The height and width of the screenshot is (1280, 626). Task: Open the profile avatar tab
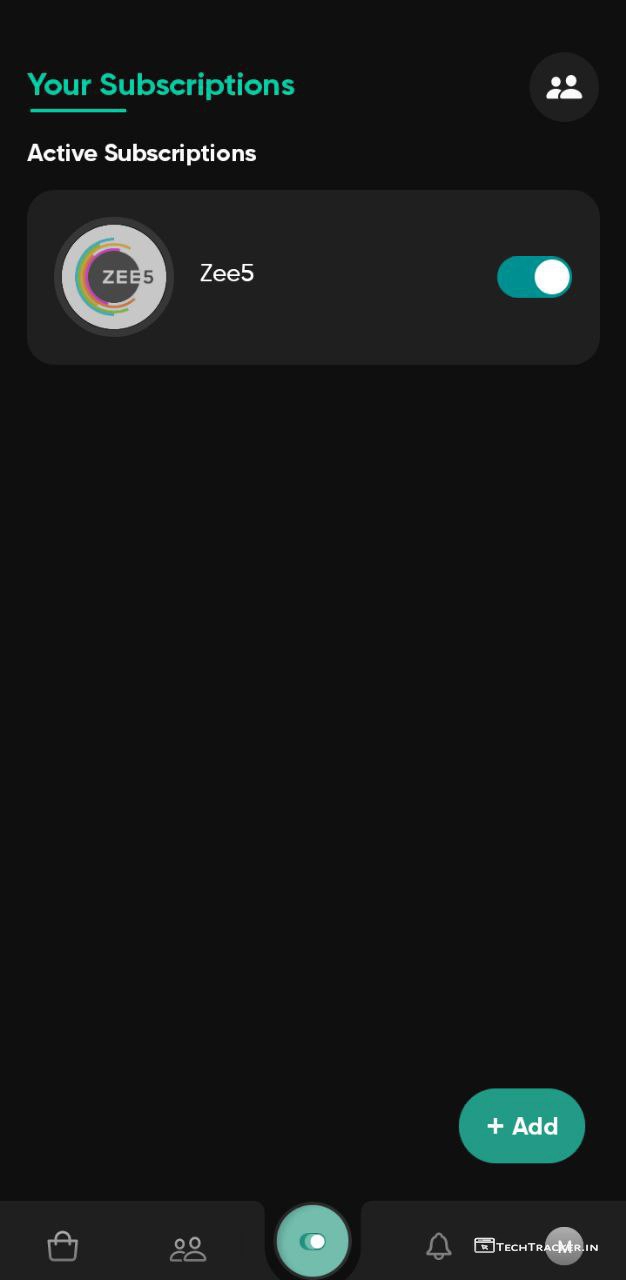tap(564, 1246)
